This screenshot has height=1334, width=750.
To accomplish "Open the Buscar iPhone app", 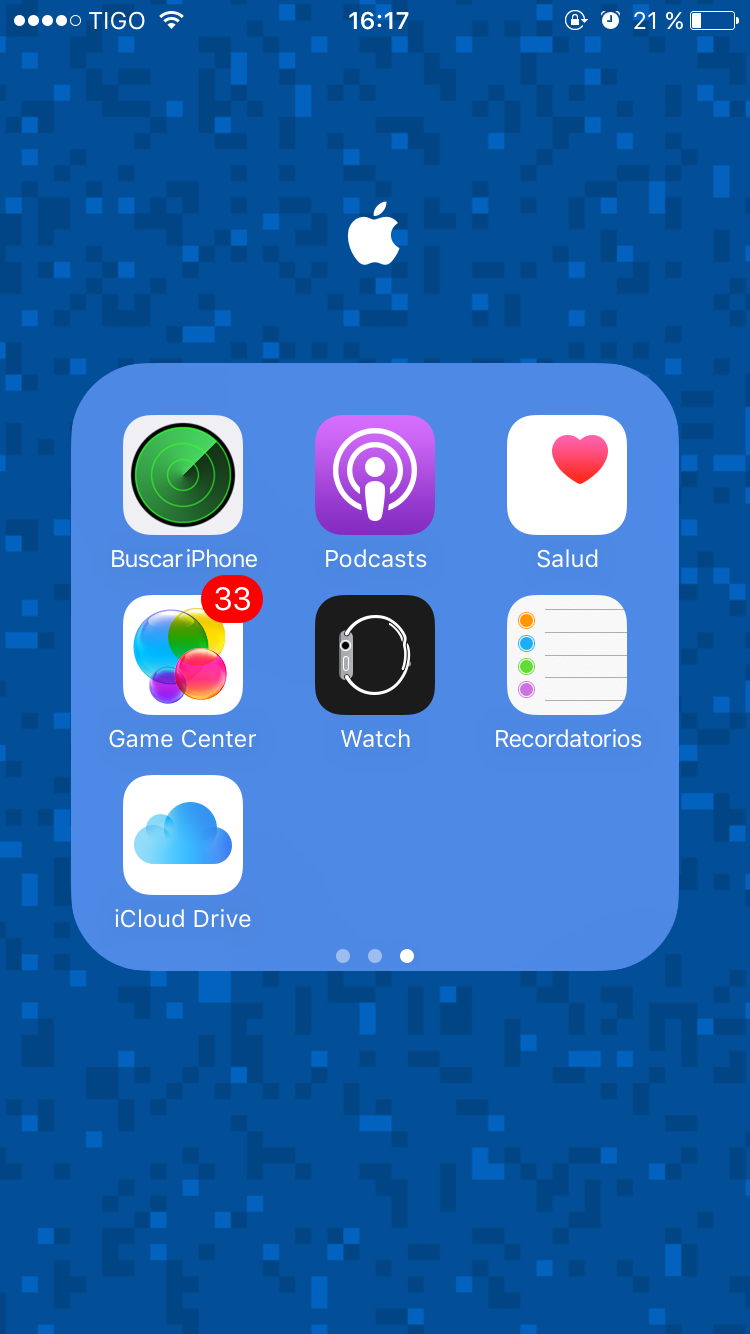I will [183, 475].
